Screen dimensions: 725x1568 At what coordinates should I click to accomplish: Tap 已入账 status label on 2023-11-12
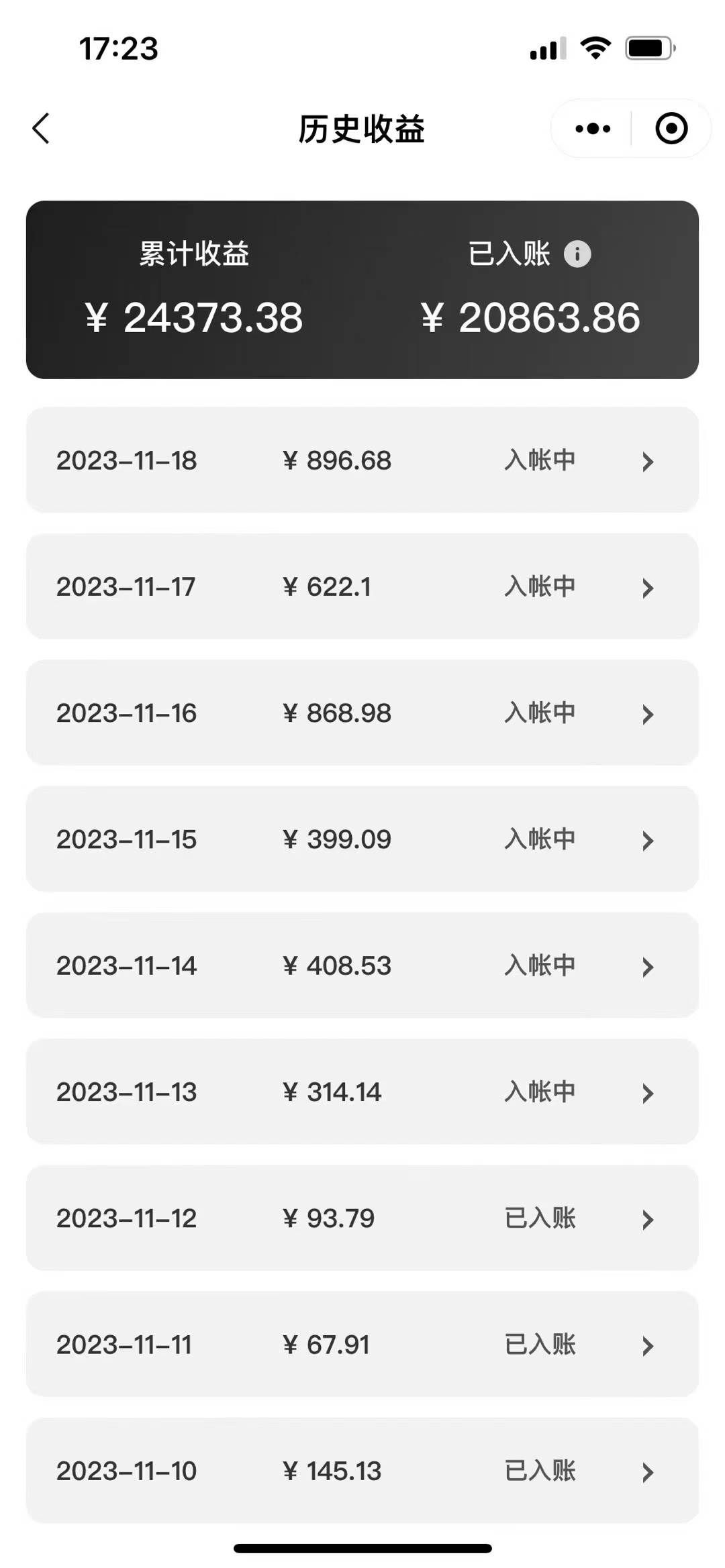pyautogui.click(x=539, y=1218)
